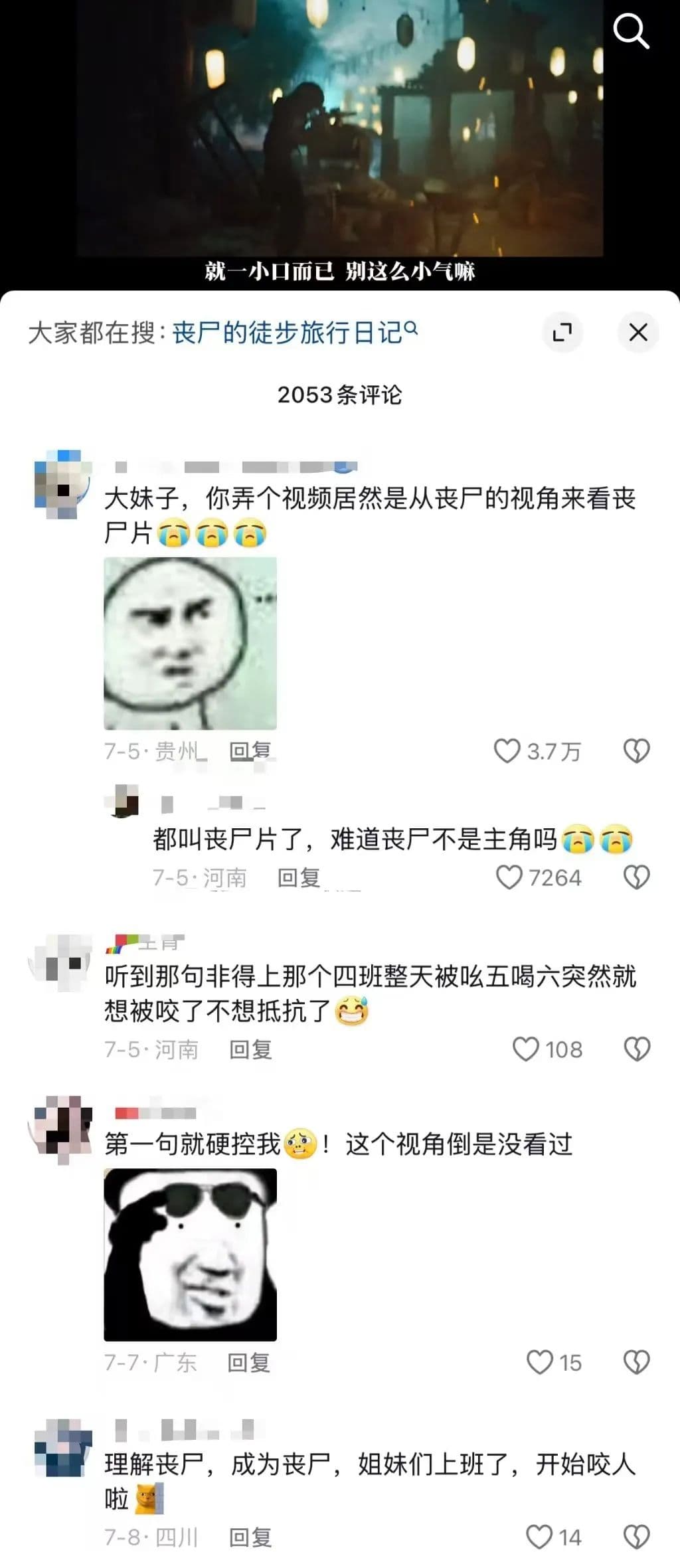Close the comments panel
The image size is (680, 1568).
(637, 332)
